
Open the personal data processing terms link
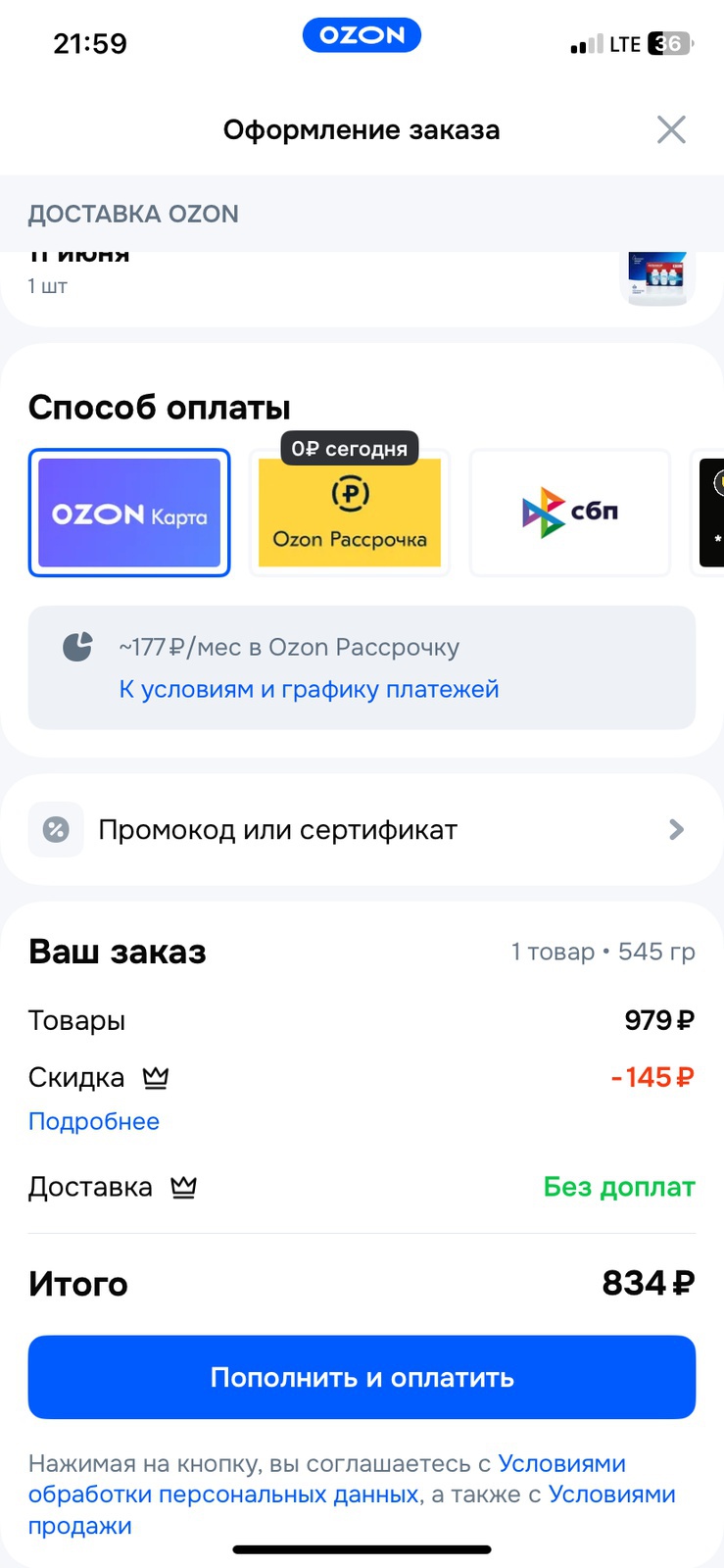click(x=225, y=1494)
